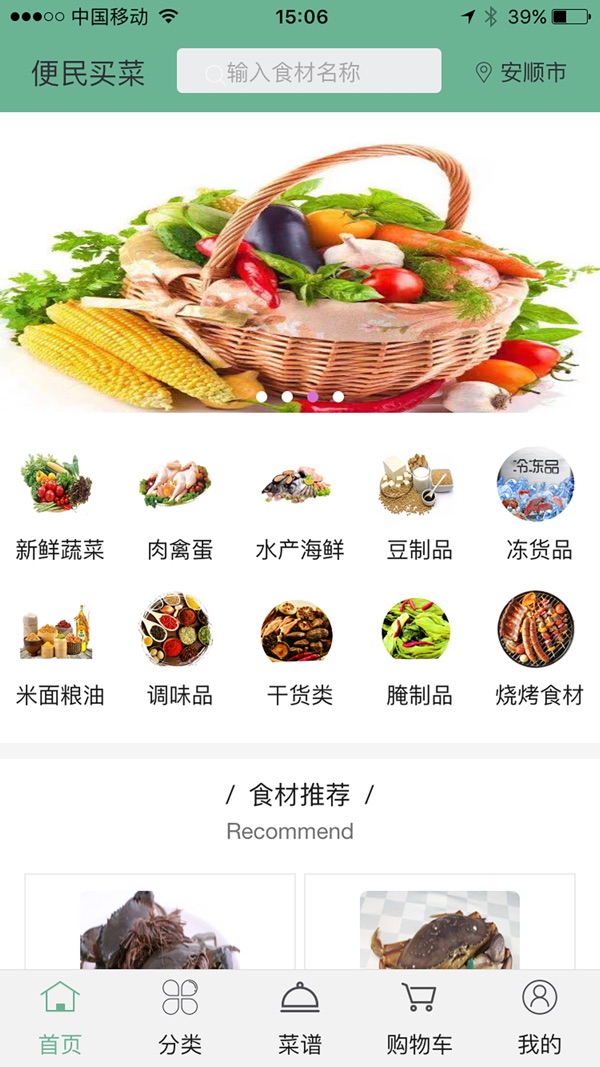600x1067 pixels.
Task: Browse the 肉禽蛋 category
Action: pyautogui.click(x=180, y=505)
